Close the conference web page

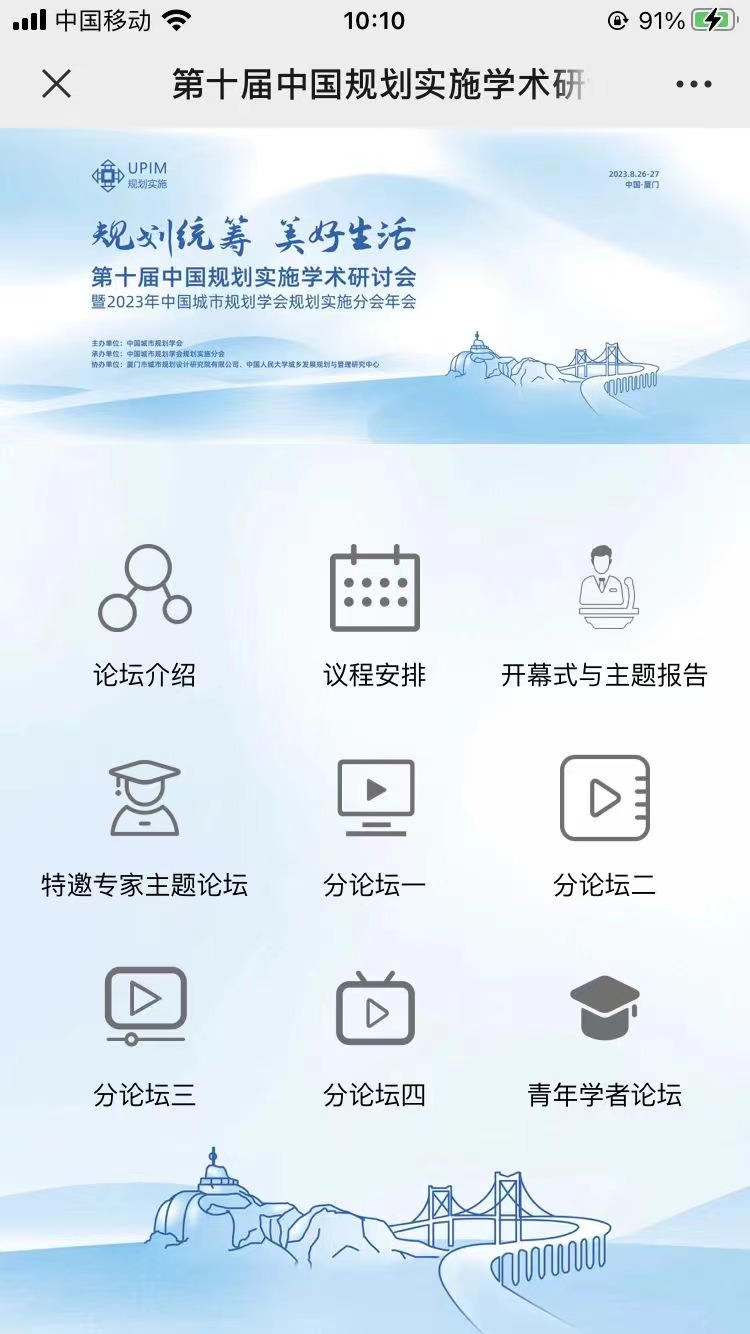(57, 84)
